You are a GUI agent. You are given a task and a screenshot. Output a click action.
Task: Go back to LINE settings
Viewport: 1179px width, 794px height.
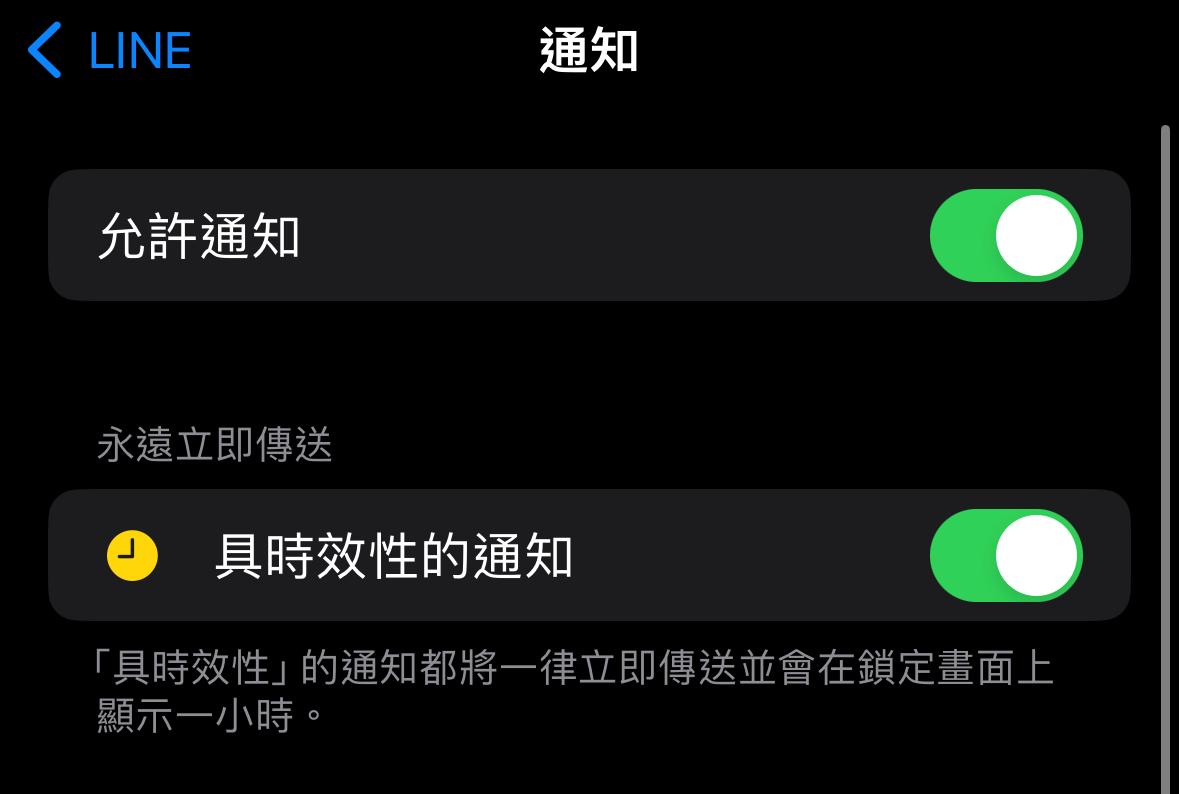[x=108, y=52]
